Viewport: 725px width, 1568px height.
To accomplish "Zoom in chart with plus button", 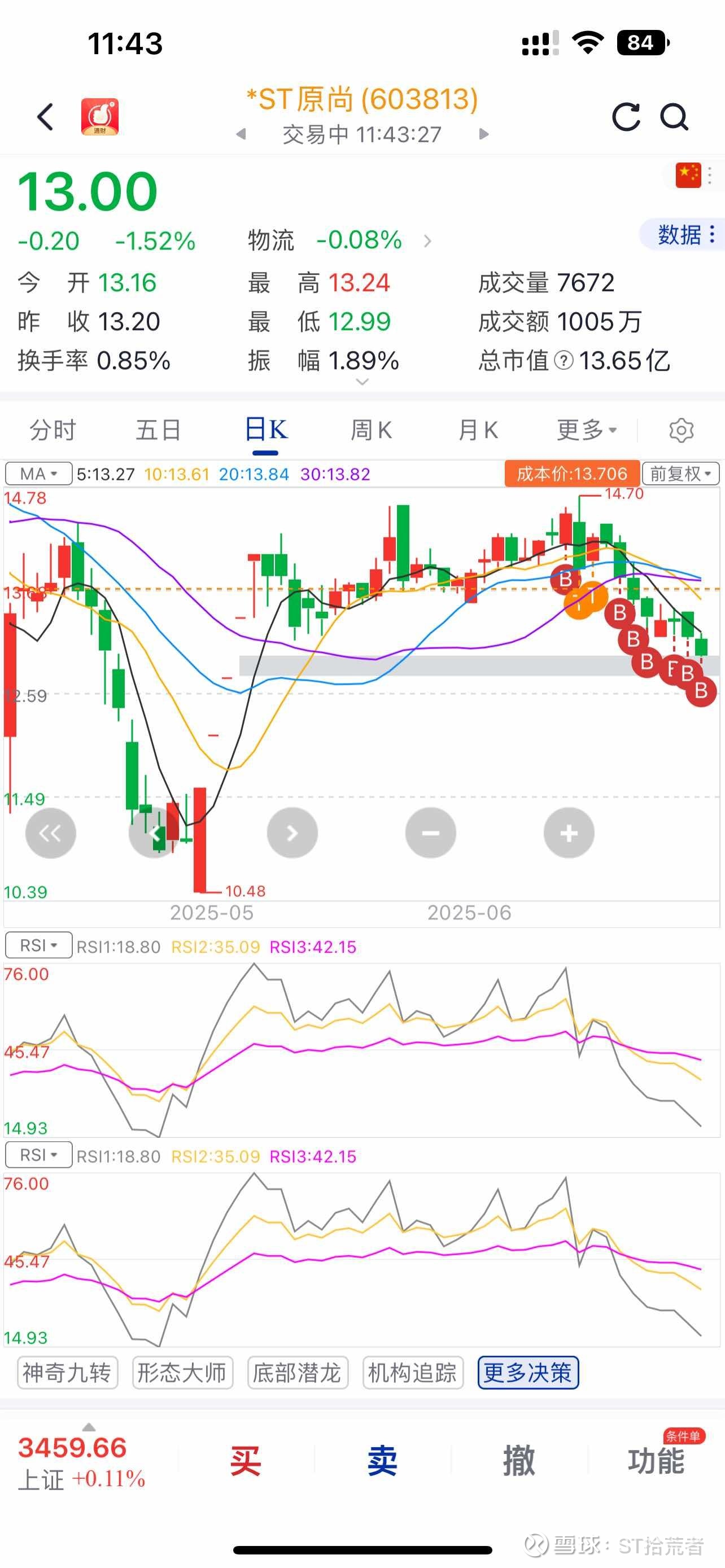I will click(x=569, y=833).
